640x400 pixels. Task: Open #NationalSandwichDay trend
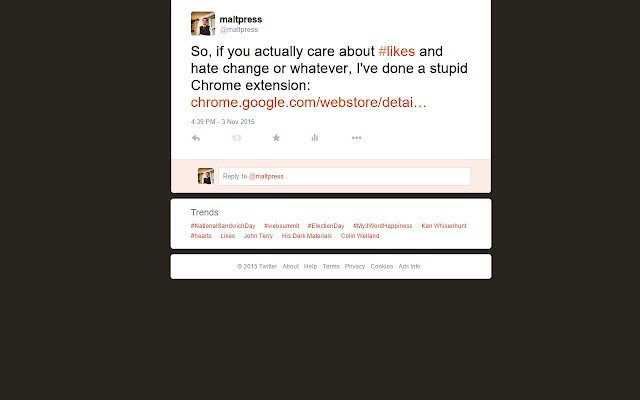pyautogui.click(x=223, y=226)
